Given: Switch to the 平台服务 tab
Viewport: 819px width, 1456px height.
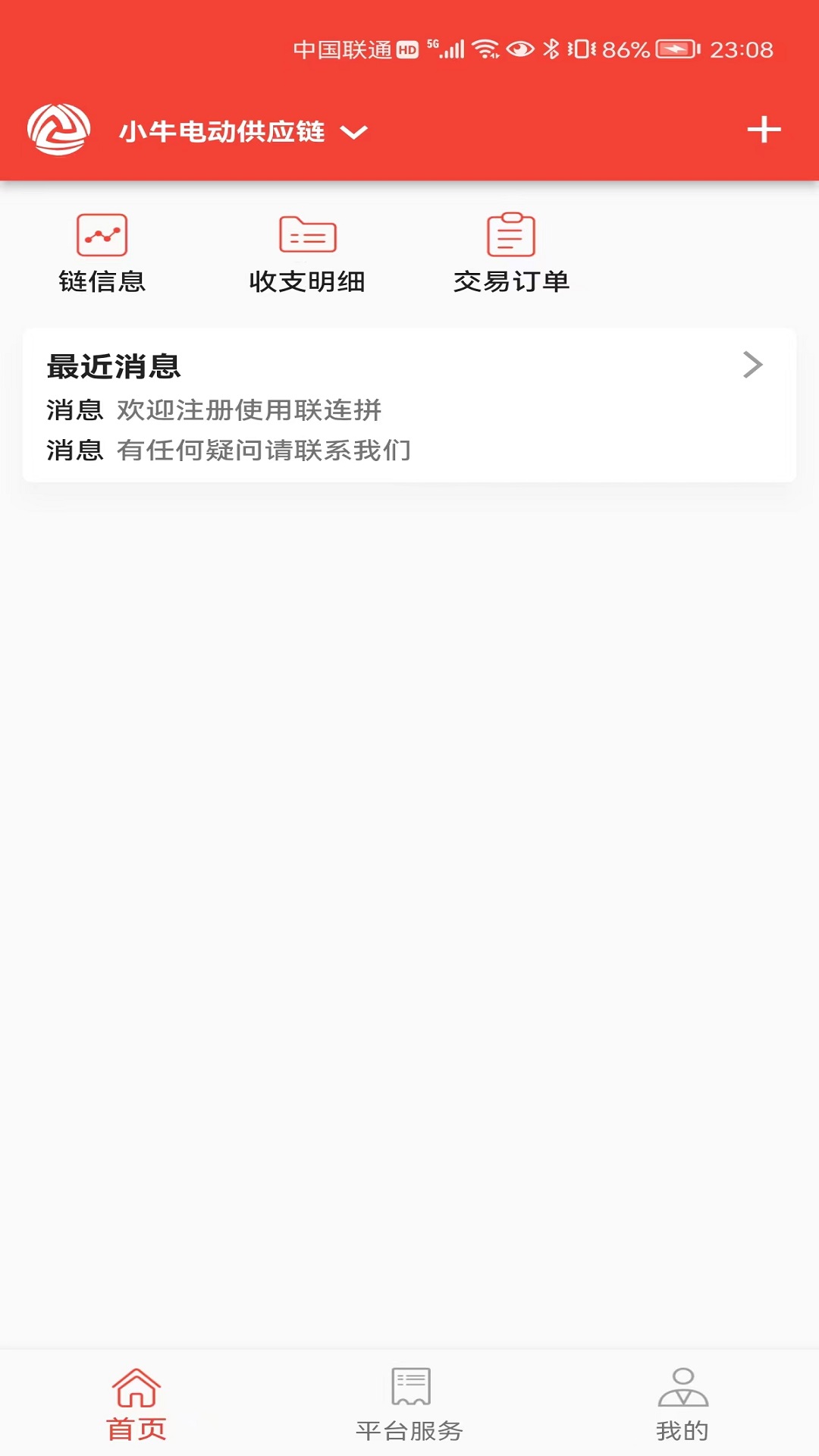Looking at the screenshot, I should pyautogui.click(x=409, y=1404).
